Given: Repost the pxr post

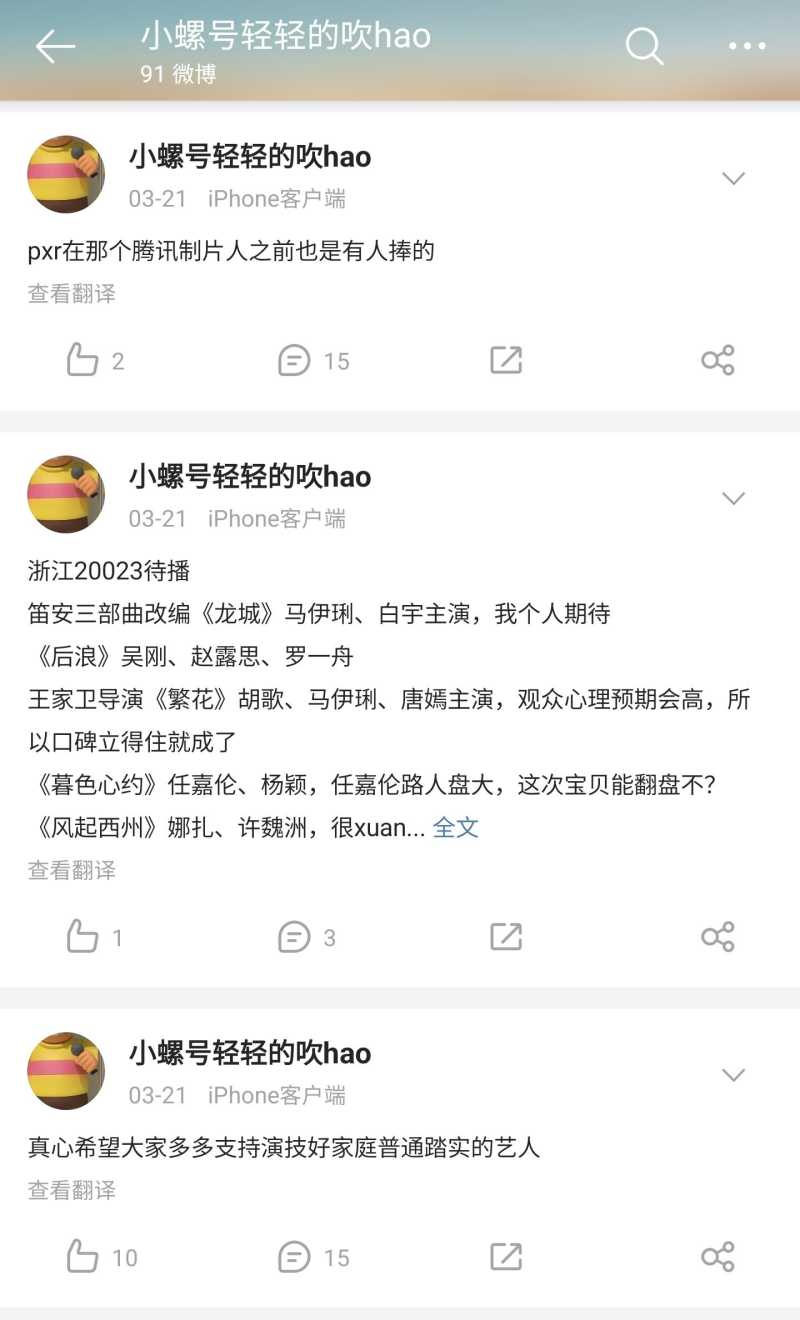Looking at the screenshot, I should [x=506, y=360].
